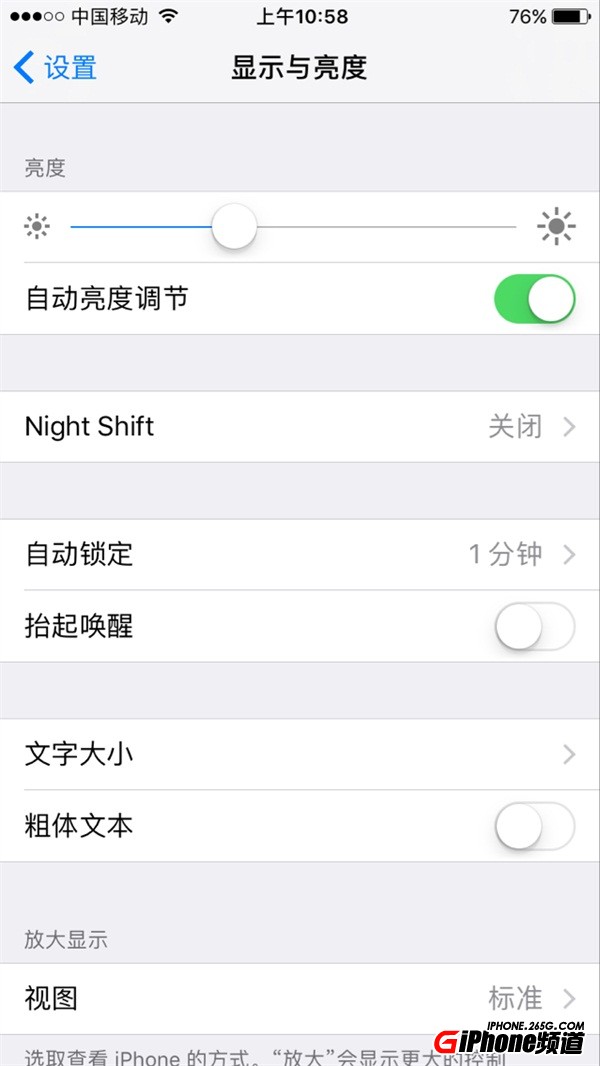Turn off 自动亮度调节 switch
This screenshot has height=1066, width=600.
[x=534, y=299]
